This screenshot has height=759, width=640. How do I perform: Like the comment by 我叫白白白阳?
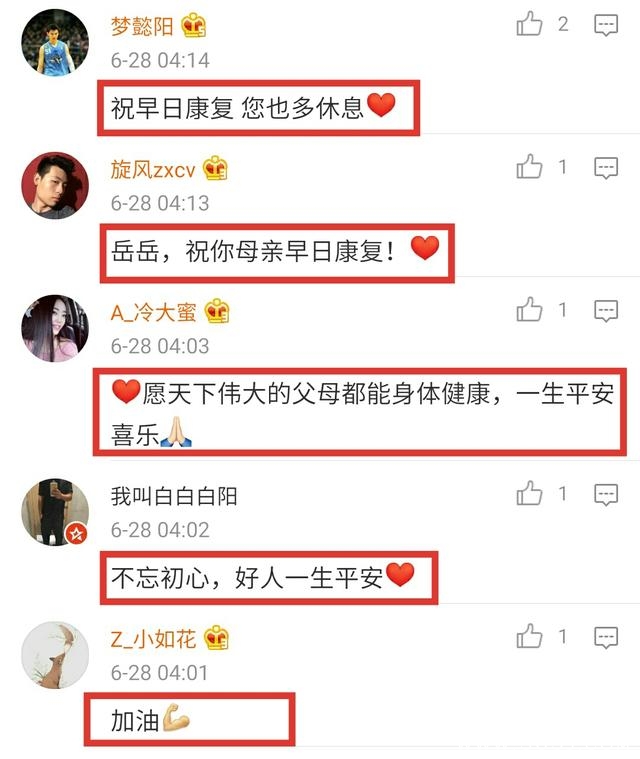point(529,493)
